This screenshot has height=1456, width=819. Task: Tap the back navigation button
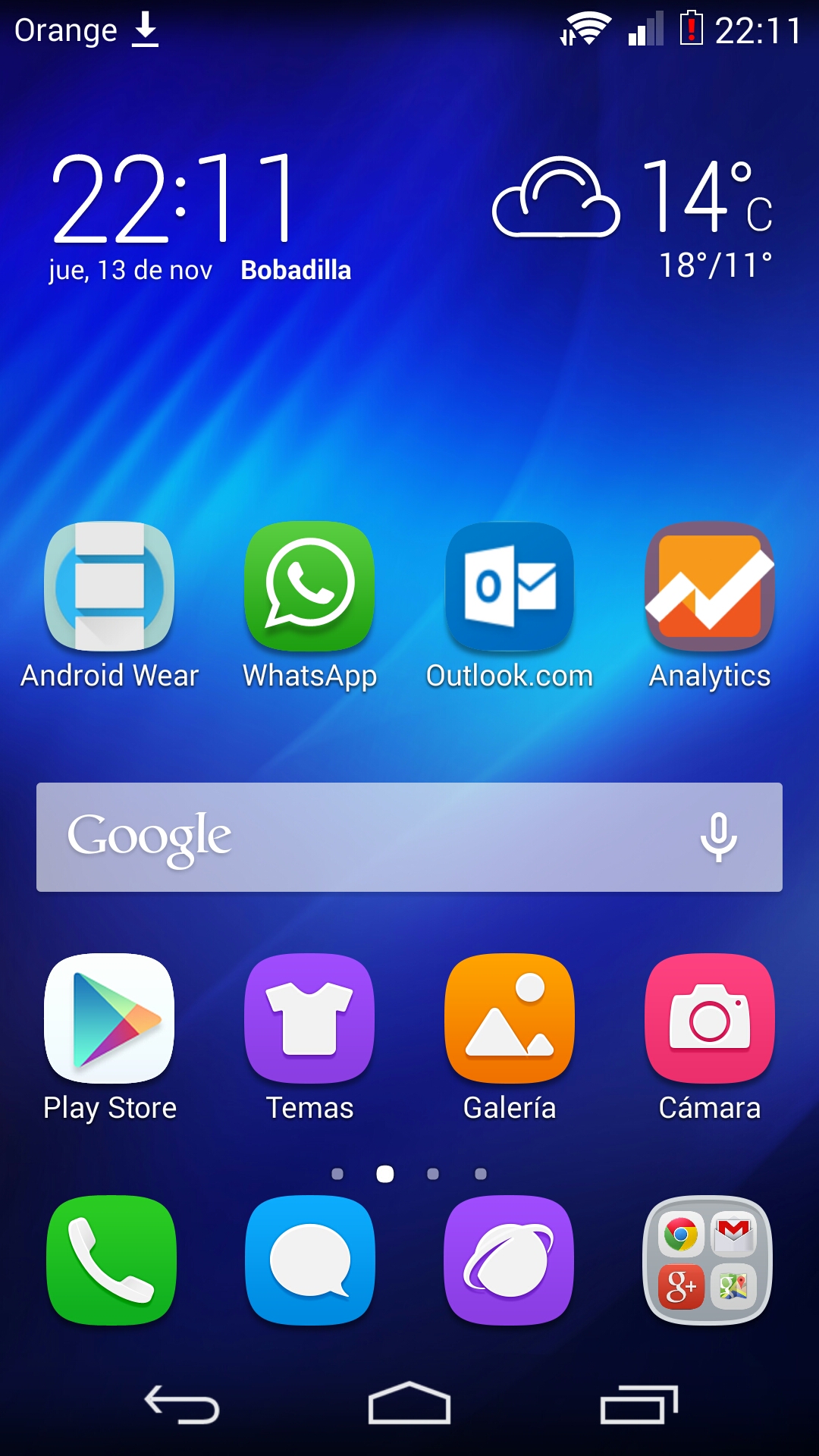[182, 1404]
